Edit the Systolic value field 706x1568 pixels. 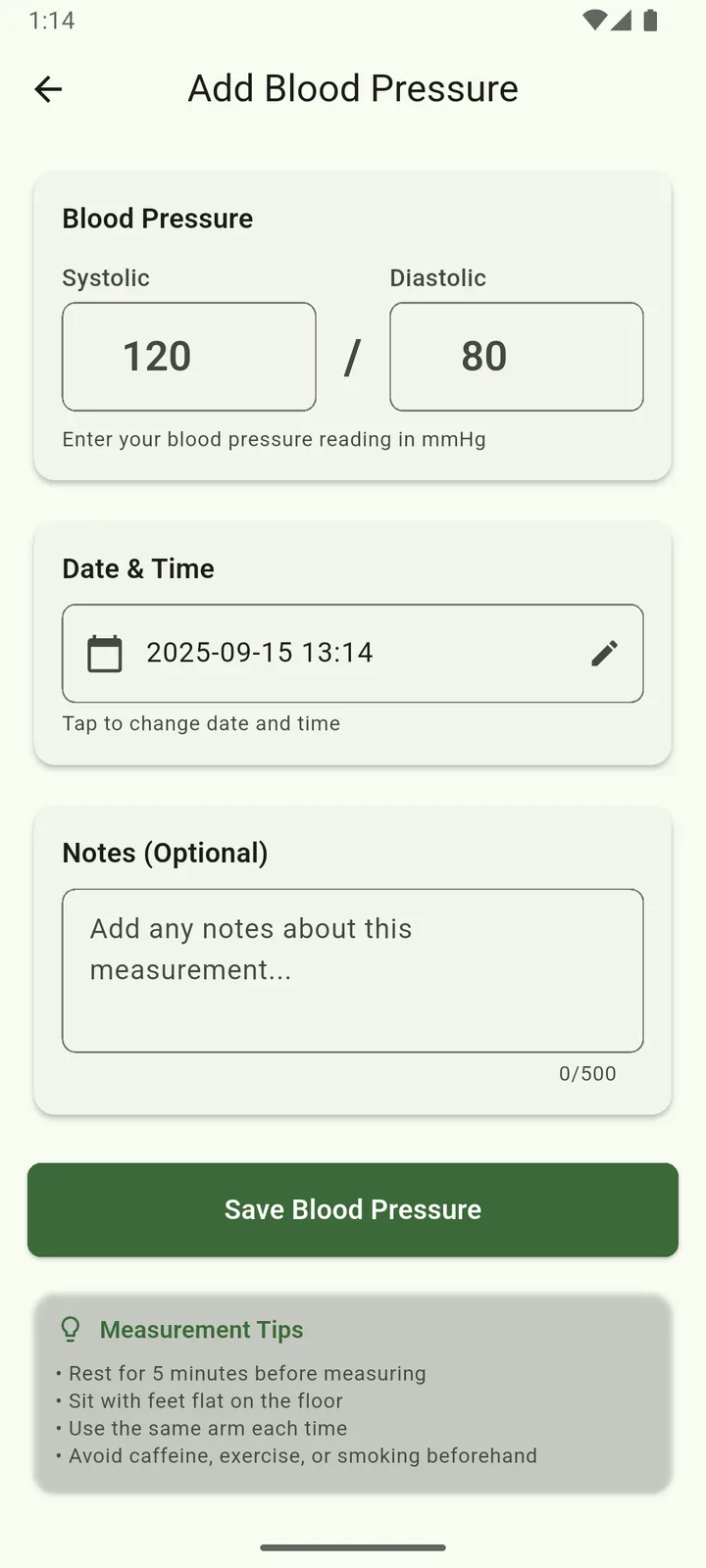(189, 357)
